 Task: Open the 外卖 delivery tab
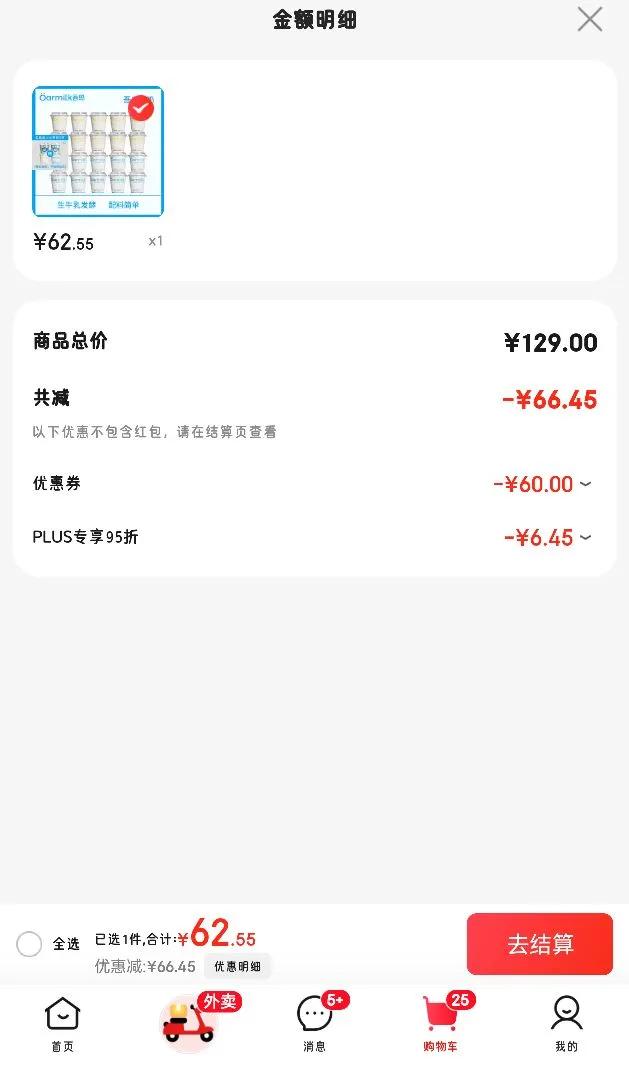(189, 1022)
